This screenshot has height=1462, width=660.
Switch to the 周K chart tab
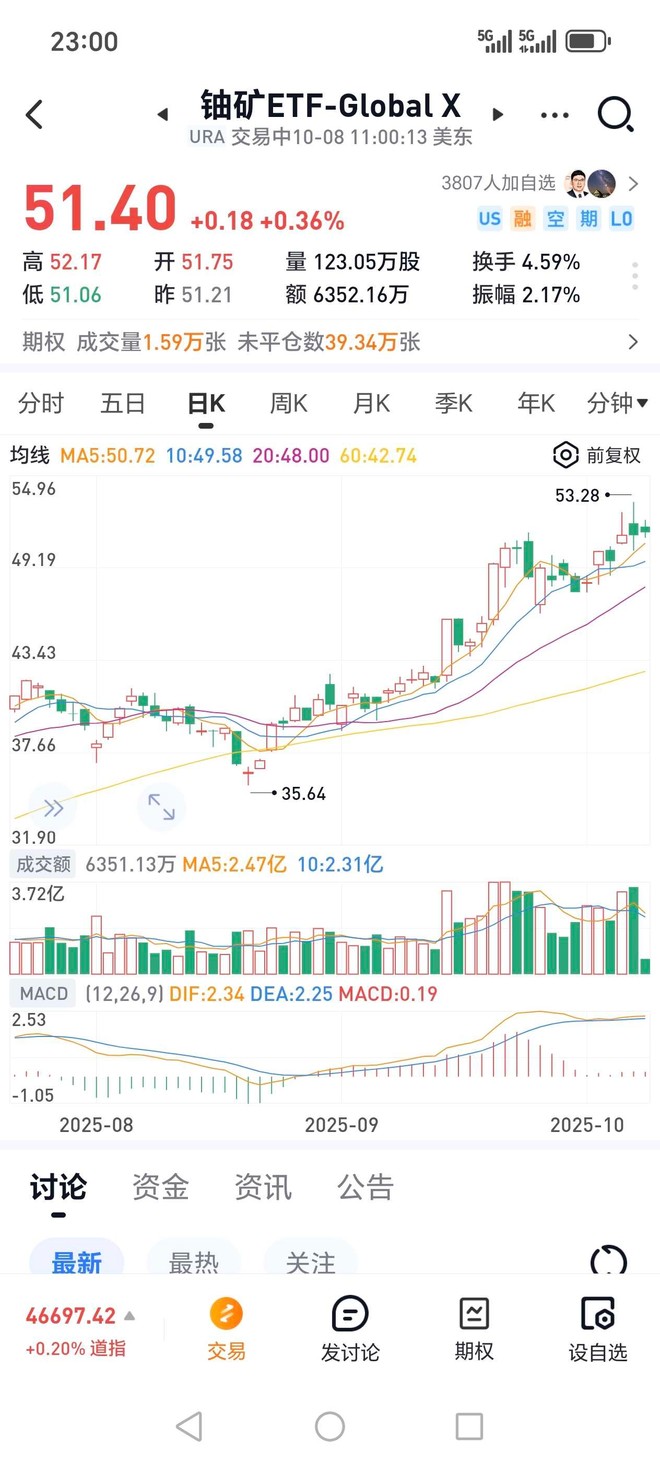click(288, 404)
